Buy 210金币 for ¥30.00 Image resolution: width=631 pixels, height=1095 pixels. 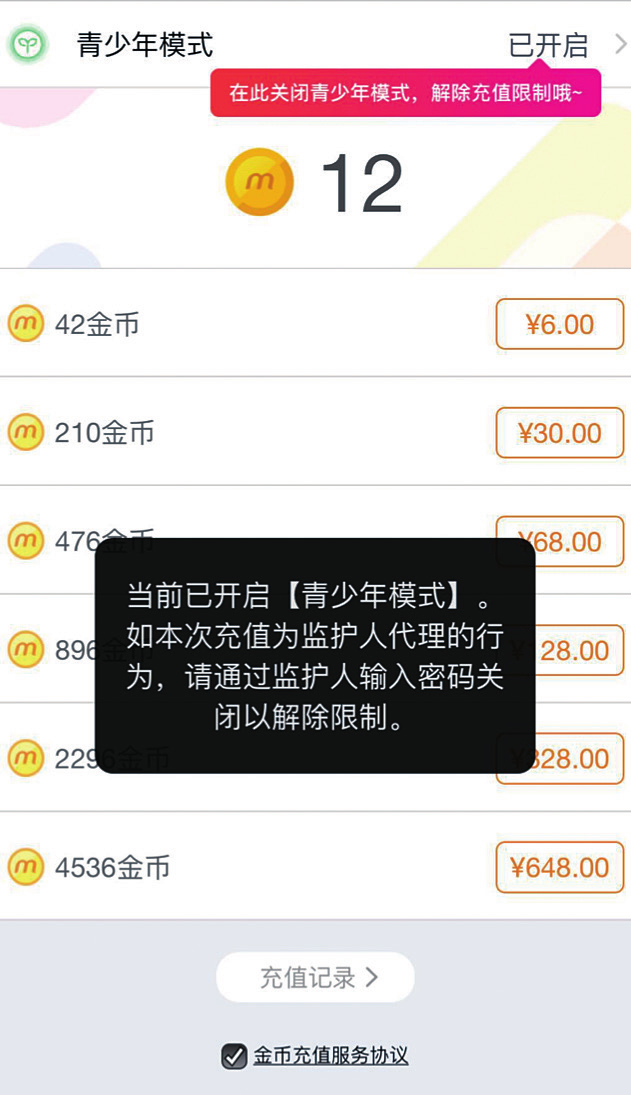point(559,433)
